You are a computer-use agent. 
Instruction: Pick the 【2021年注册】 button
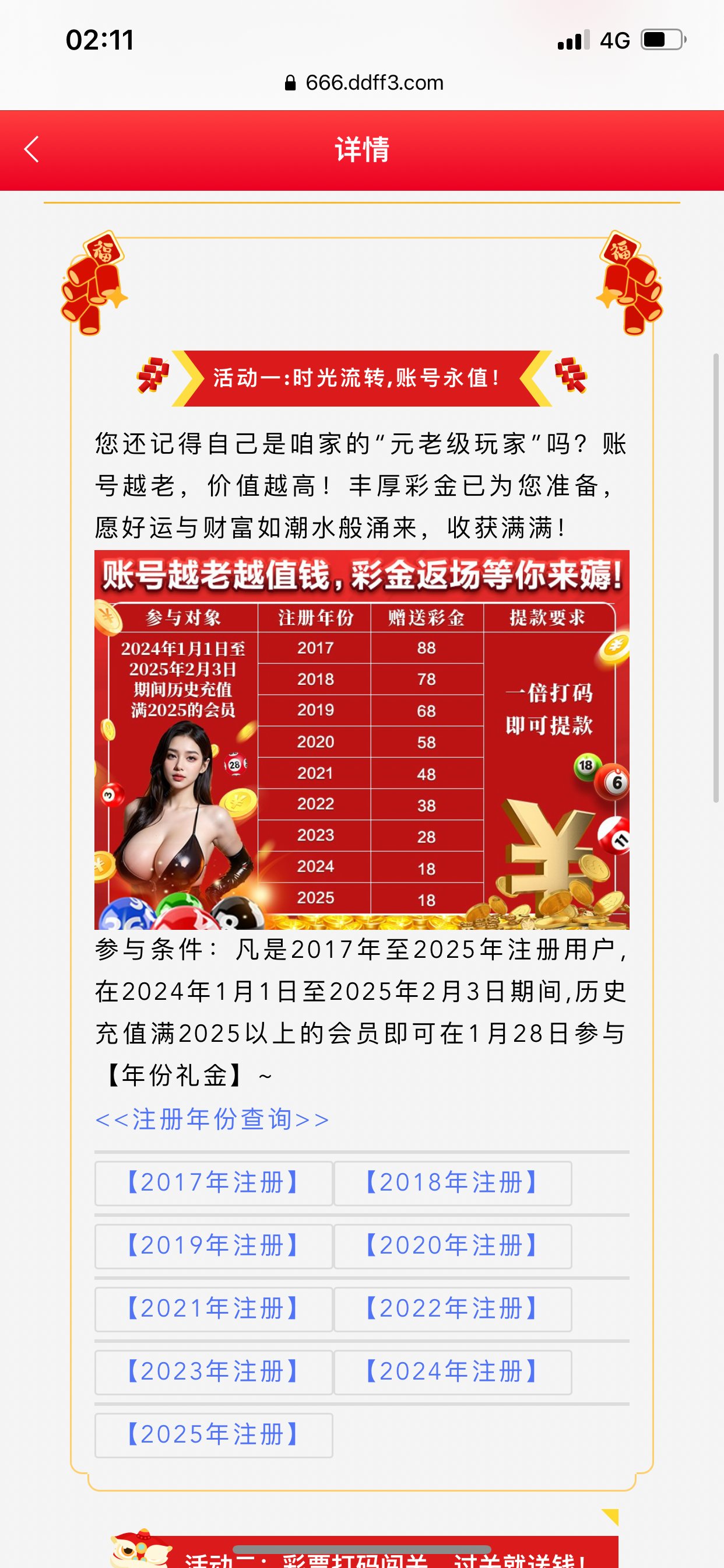(213, 1308)
